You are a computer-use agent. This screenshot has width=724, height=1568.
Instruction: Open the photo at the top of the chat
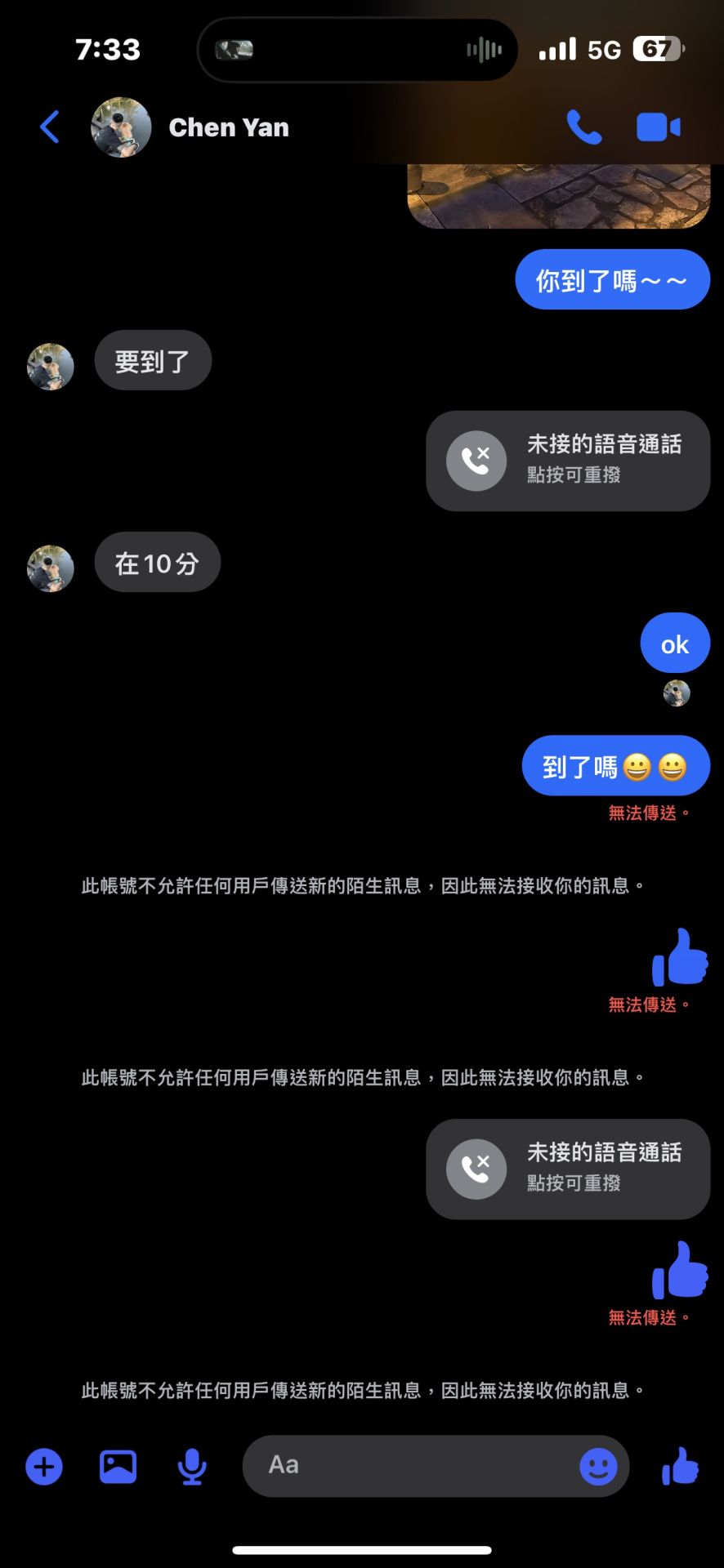559,196
